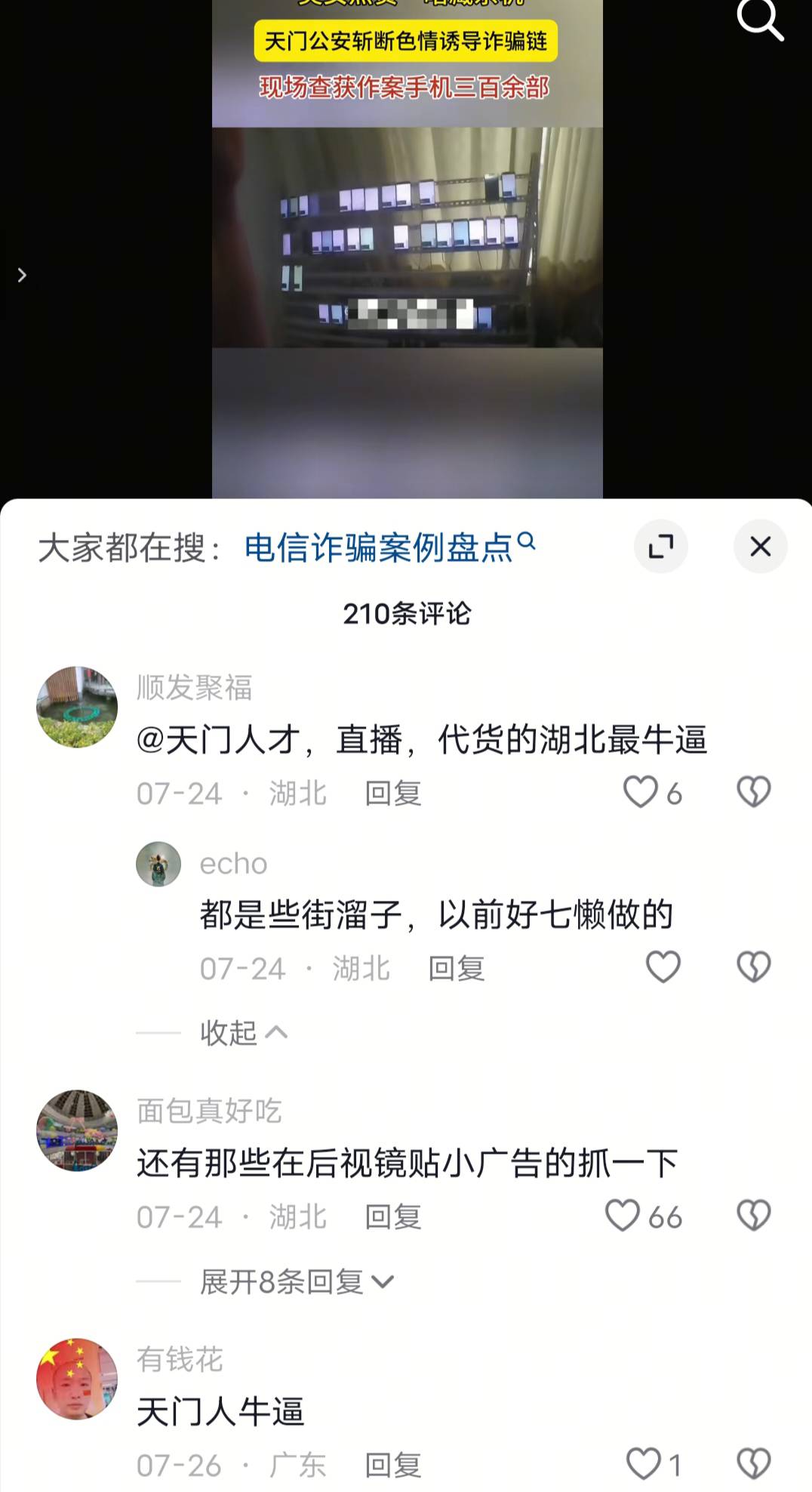Reply to 面包真好吃's comment
This screenshot has width=812, height=1492.
pos(392,1217)
